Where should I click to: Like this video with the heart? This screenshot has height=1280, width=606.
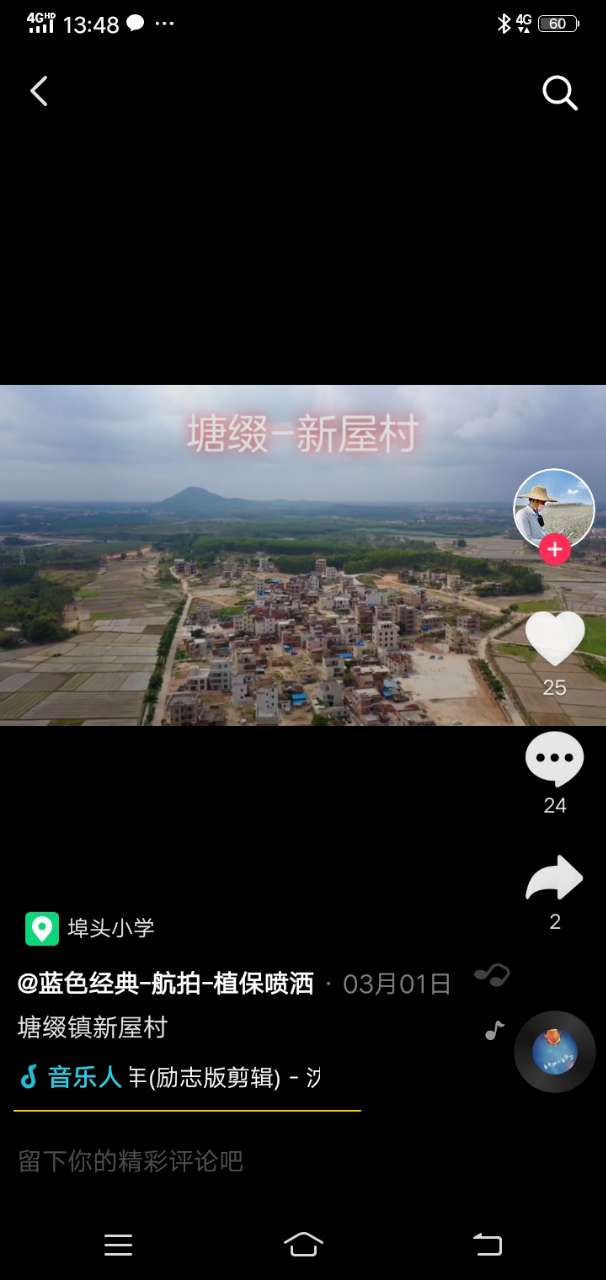[555, 638]
